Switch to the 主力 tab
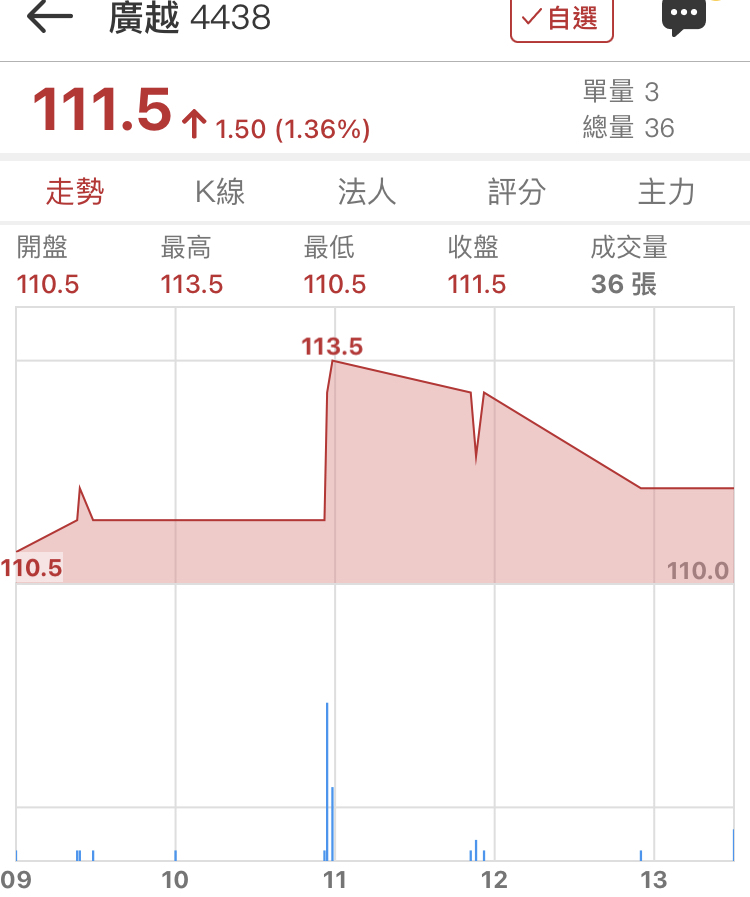Viewport: 750px width, 897px height. click(x=666, y=191)
